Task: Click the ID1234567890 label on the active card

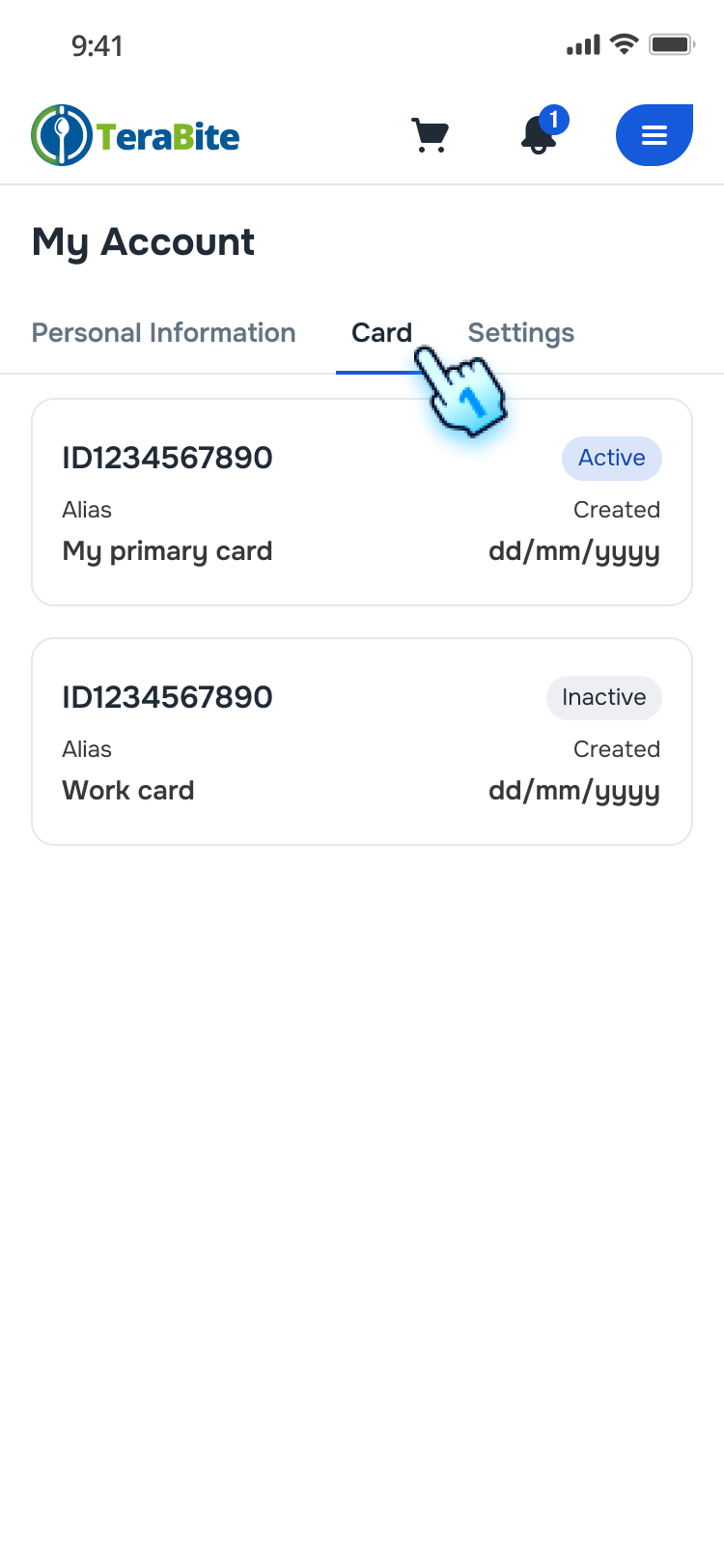Action: (166, 458)
